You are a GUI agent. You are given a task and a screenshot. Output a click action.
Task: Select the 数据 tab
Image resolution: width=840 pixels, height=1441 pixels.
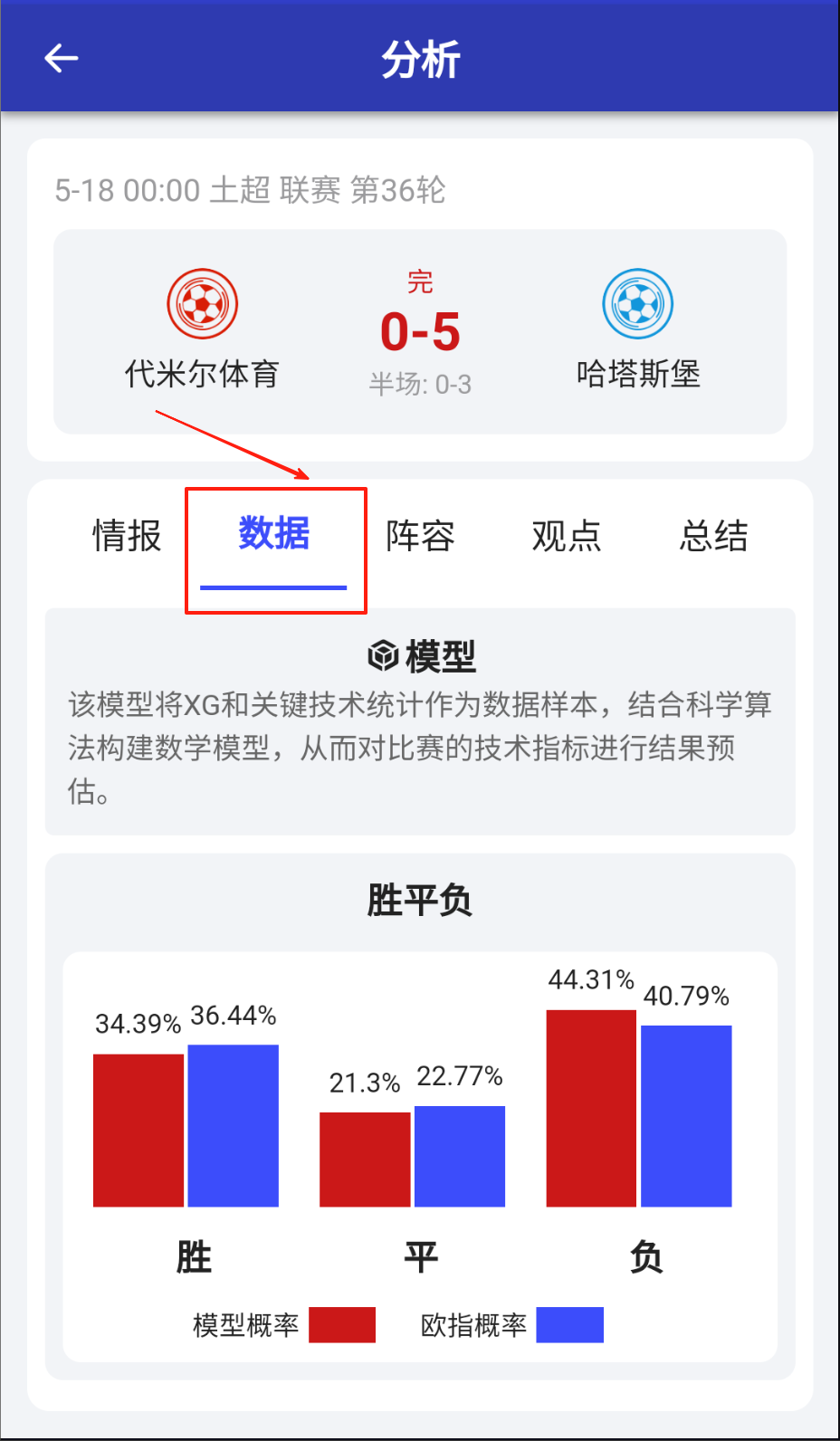273,534
